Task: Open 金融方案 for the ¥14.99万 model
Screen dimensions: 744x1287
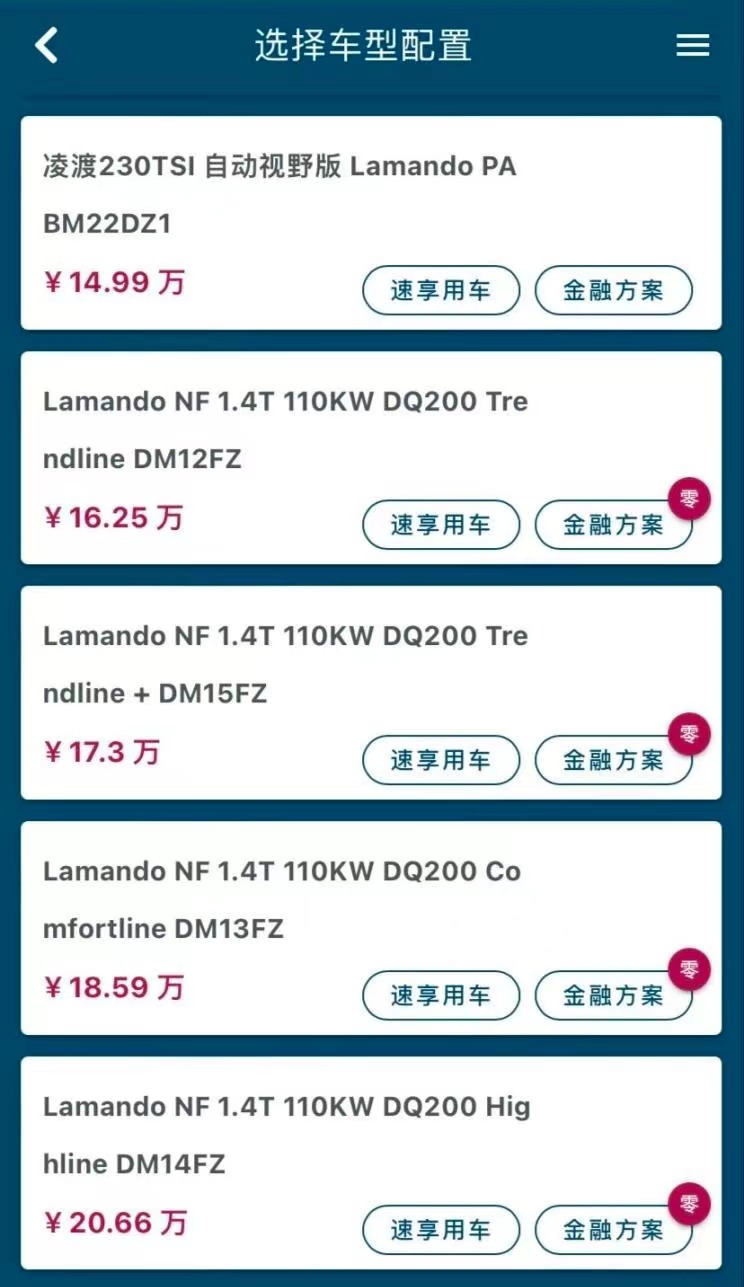Action: pyautogui.click(x=613, y=290)
